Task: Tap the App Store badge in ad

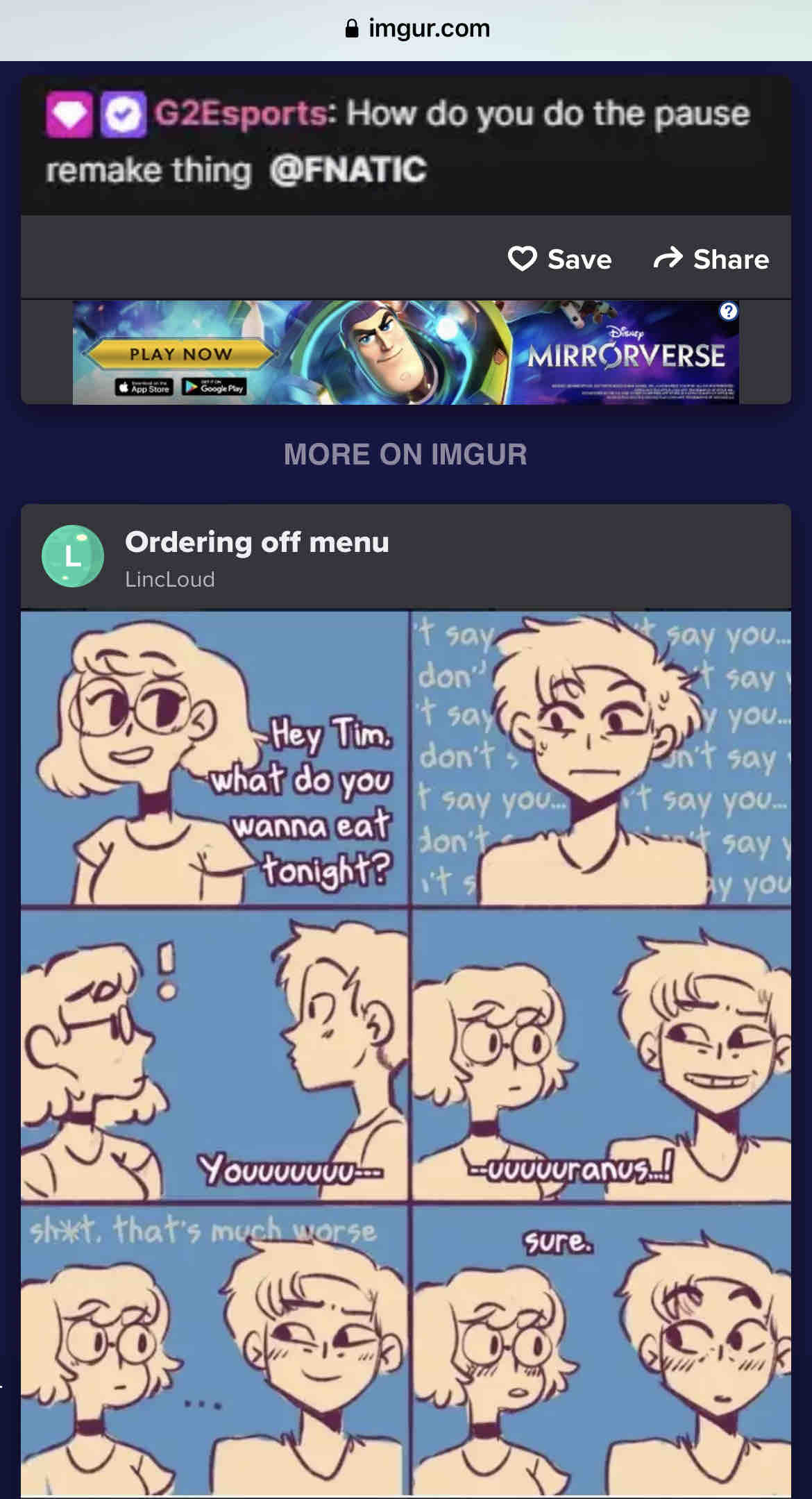Action: pyautogui.click(x=144, y=387)
